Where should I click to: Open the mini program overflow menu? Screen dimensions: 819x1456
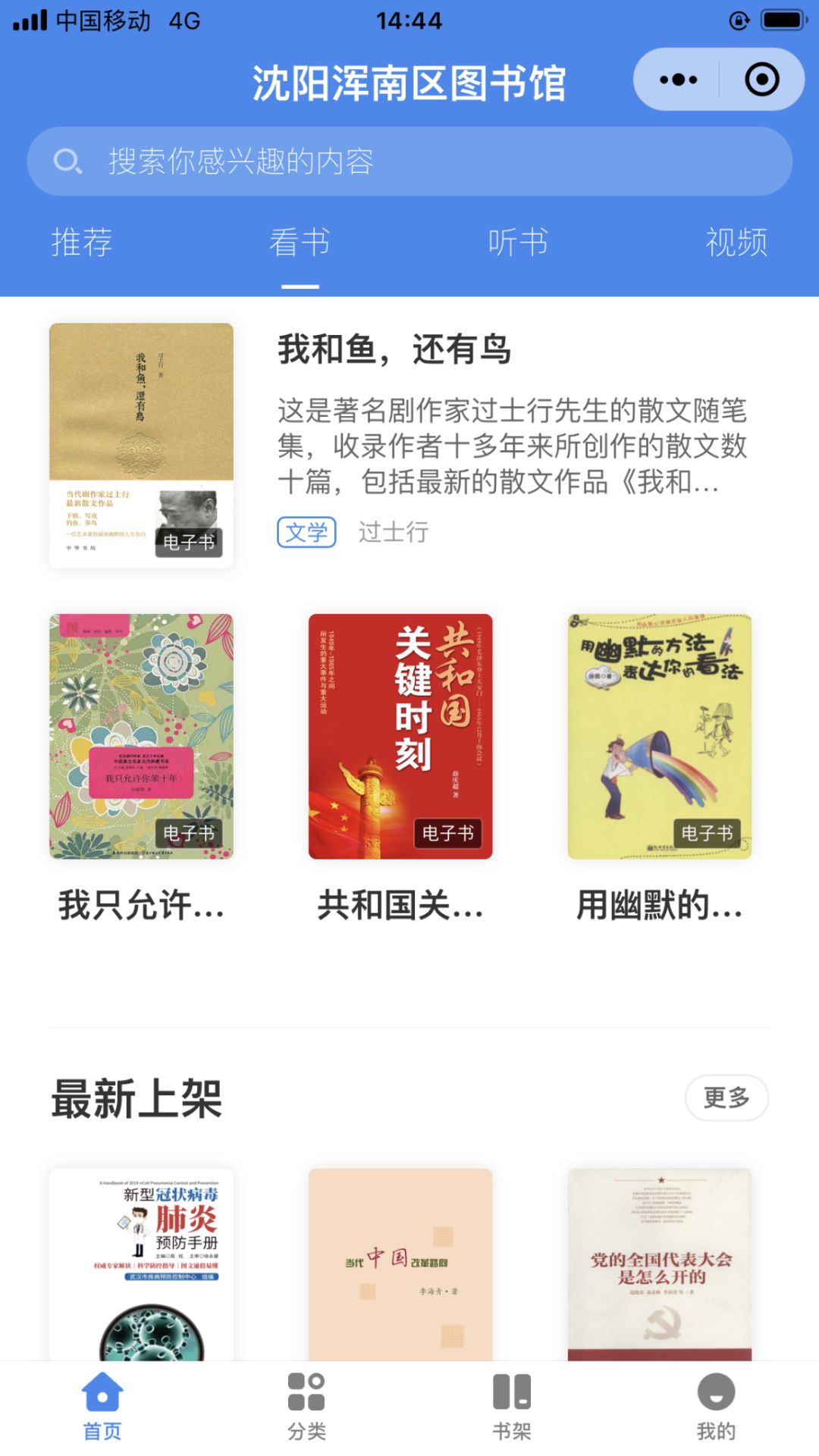678,80
